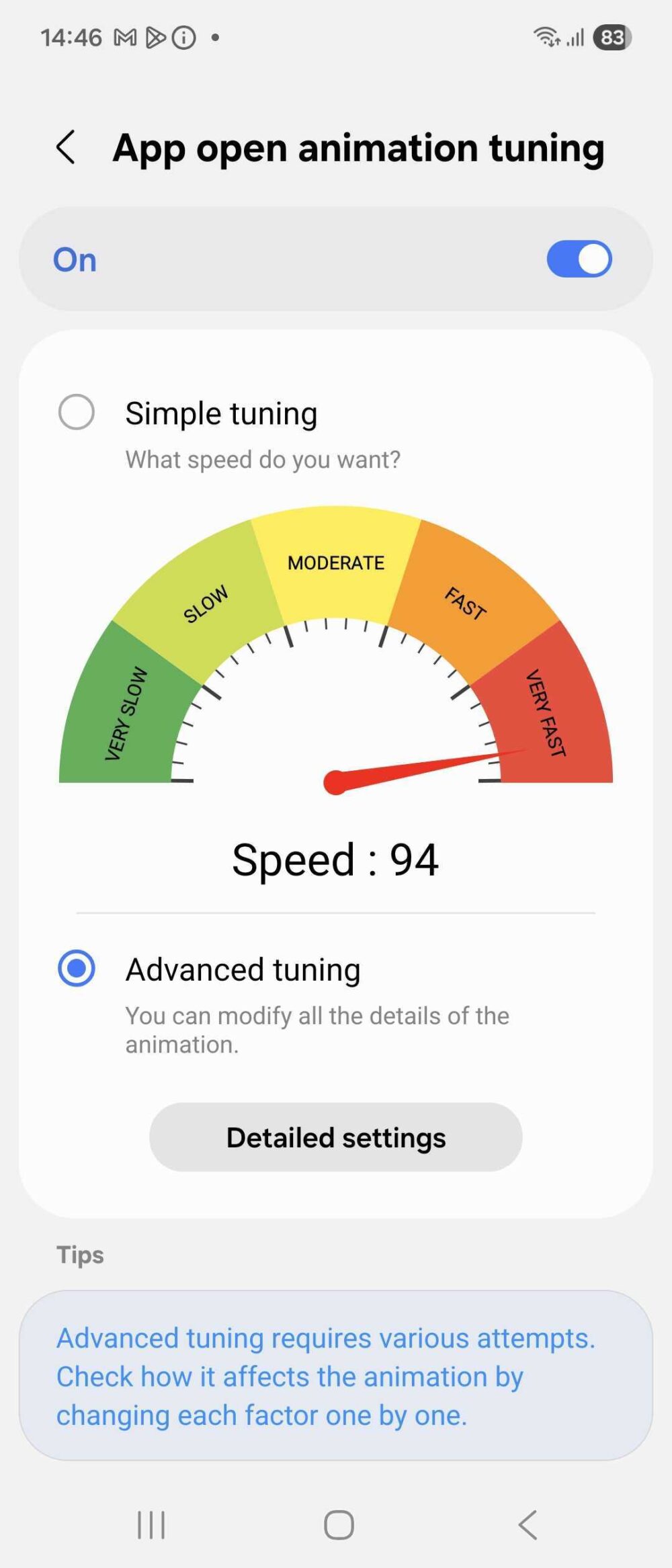Tap the cellular signal strength icon

click(x=575, y=37)
